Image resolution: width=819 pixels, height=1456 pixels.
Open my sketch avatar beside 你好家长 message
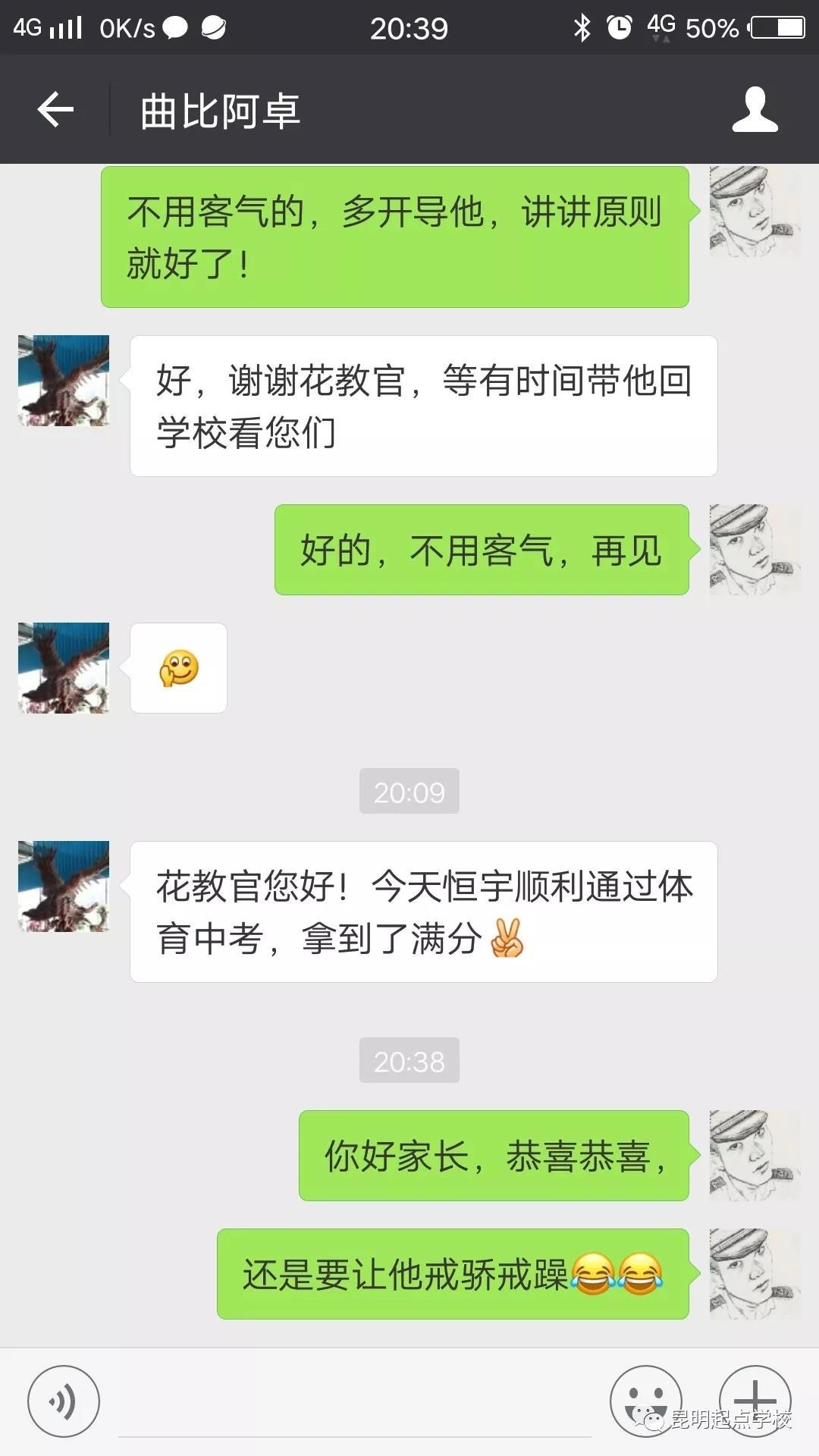[x=755, y=1156]
